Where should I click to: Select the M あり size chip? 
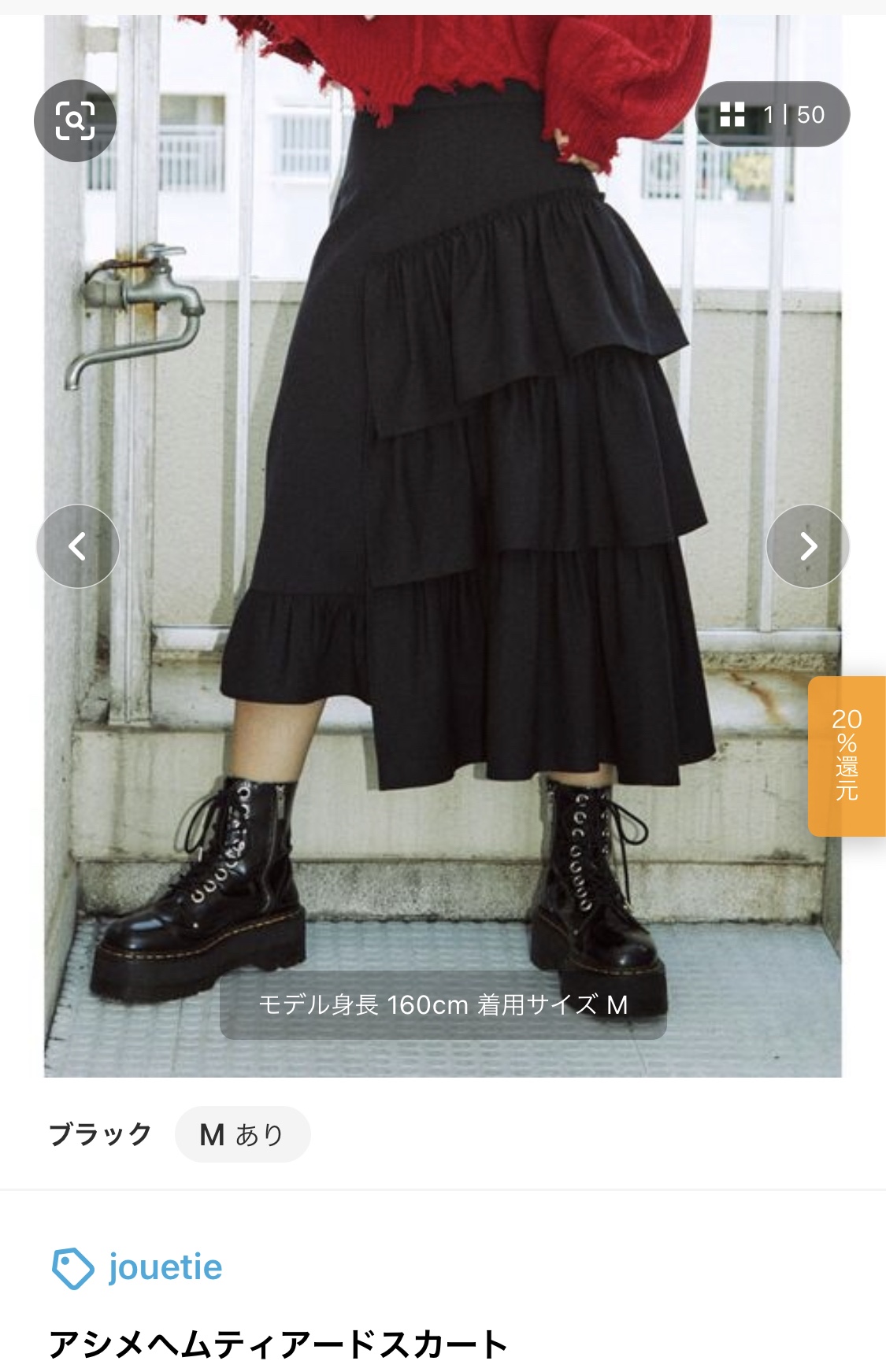coord(242,1134)
